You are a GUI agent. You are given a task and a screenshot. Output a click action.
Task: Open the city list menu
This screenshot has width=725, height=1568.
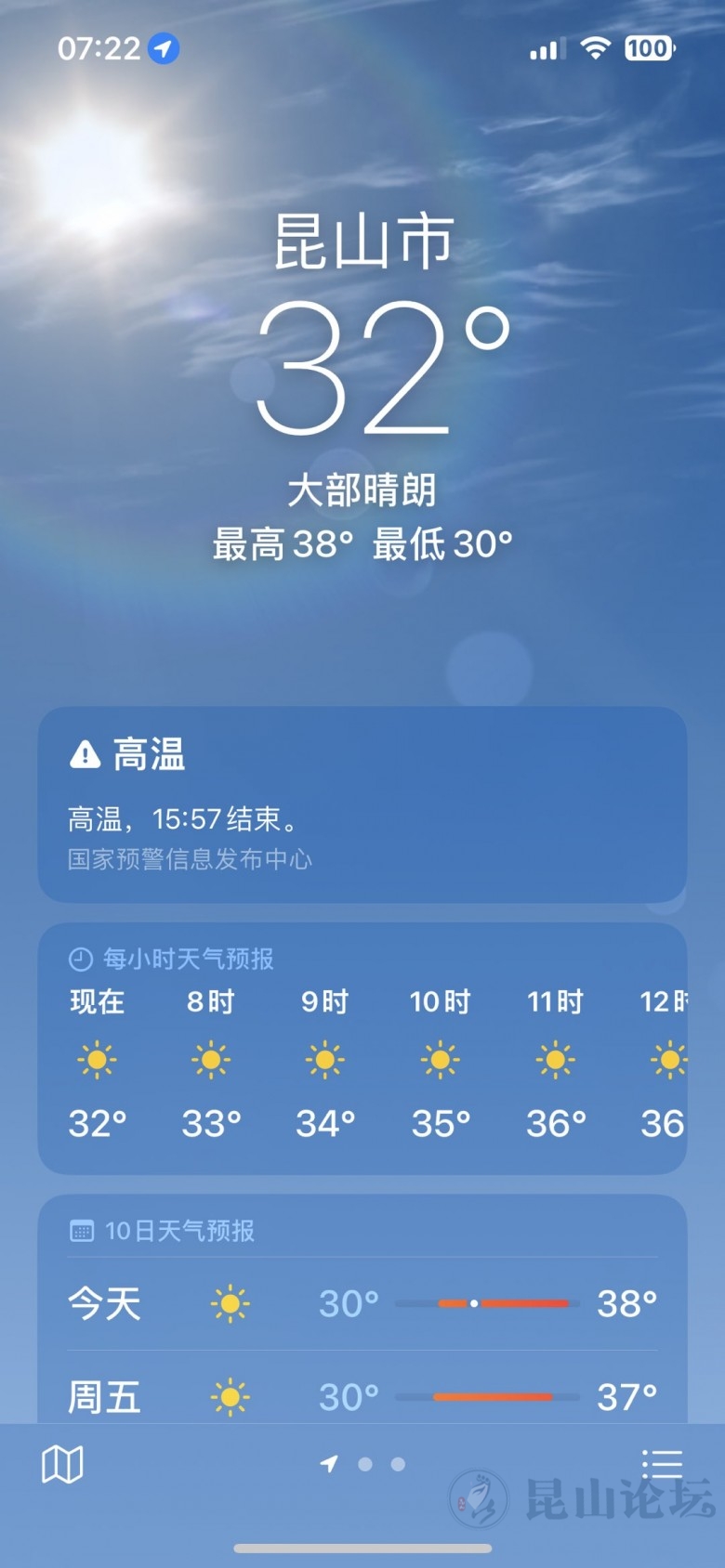point(662,1464)
